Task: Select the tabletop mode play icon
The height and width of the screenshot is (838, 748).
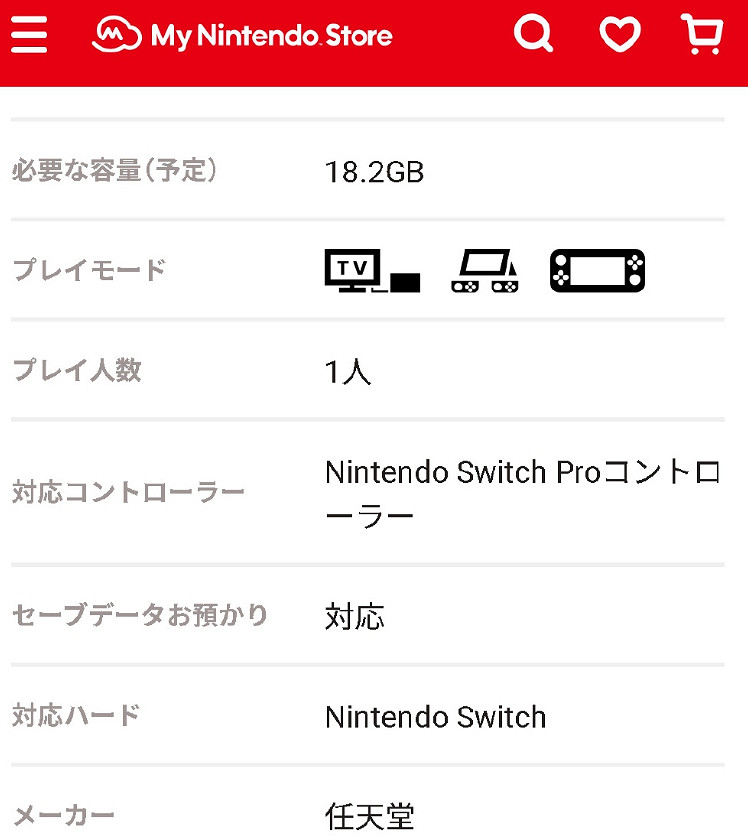Action: click(485, 270)
